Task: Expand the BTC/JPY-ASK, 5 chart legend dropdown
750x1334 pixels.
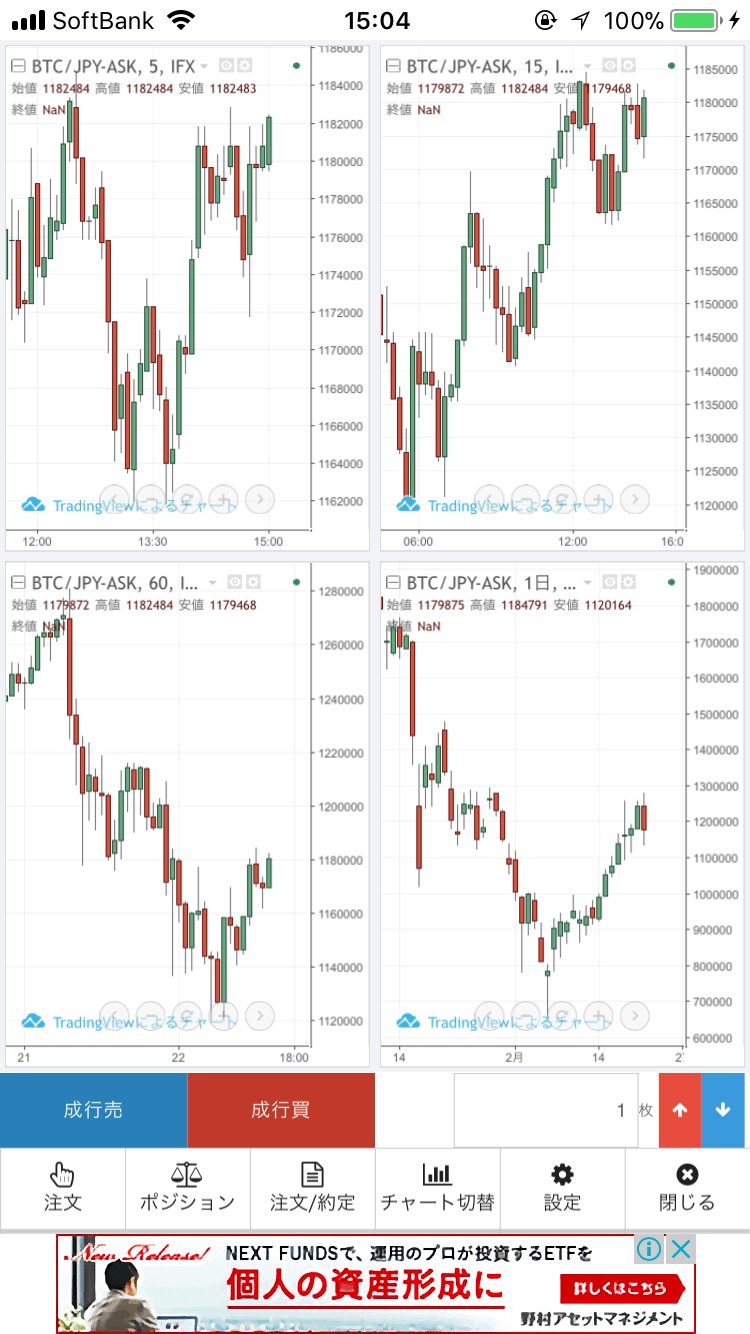Action: pyautogui.click(x=204, y=66)
